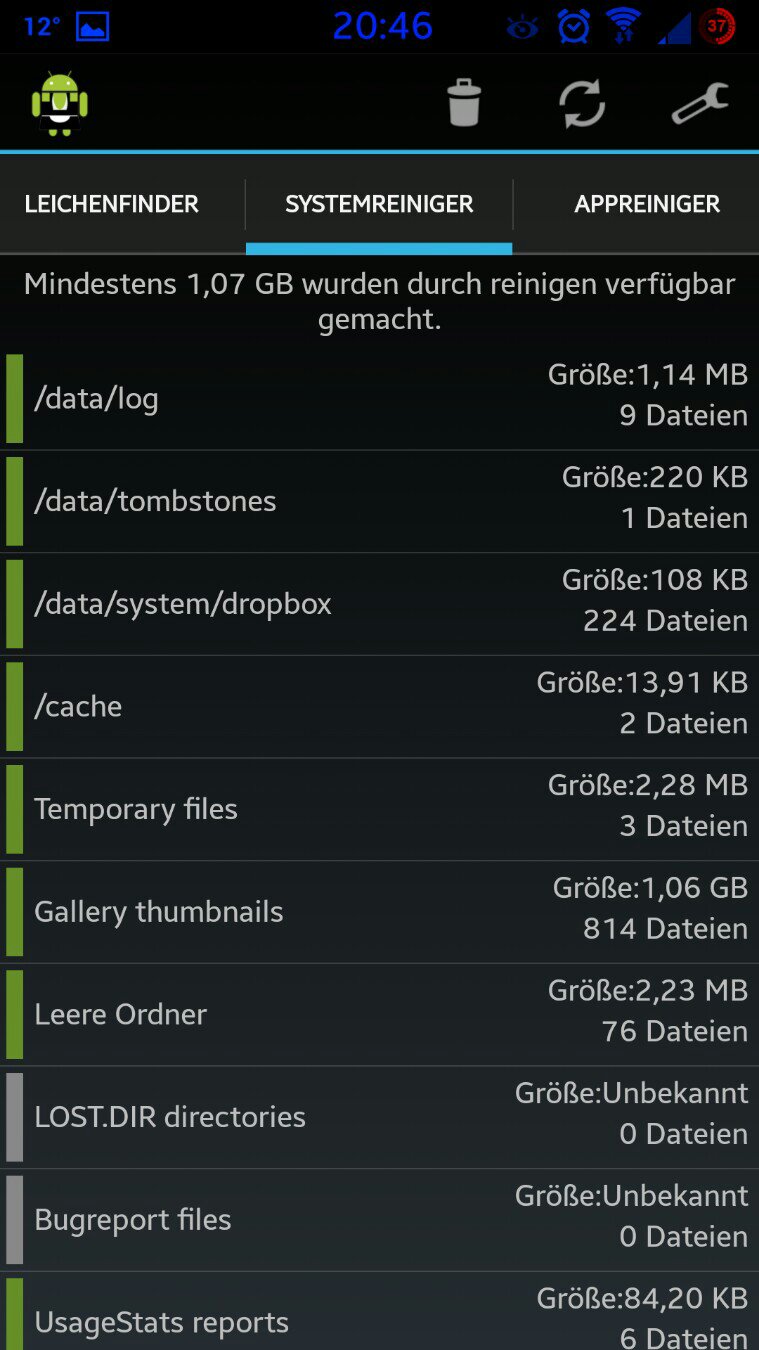This screenshot has height=1350, width=759.
Task: Open the Temporary files entry
Action: click(379, 809)
